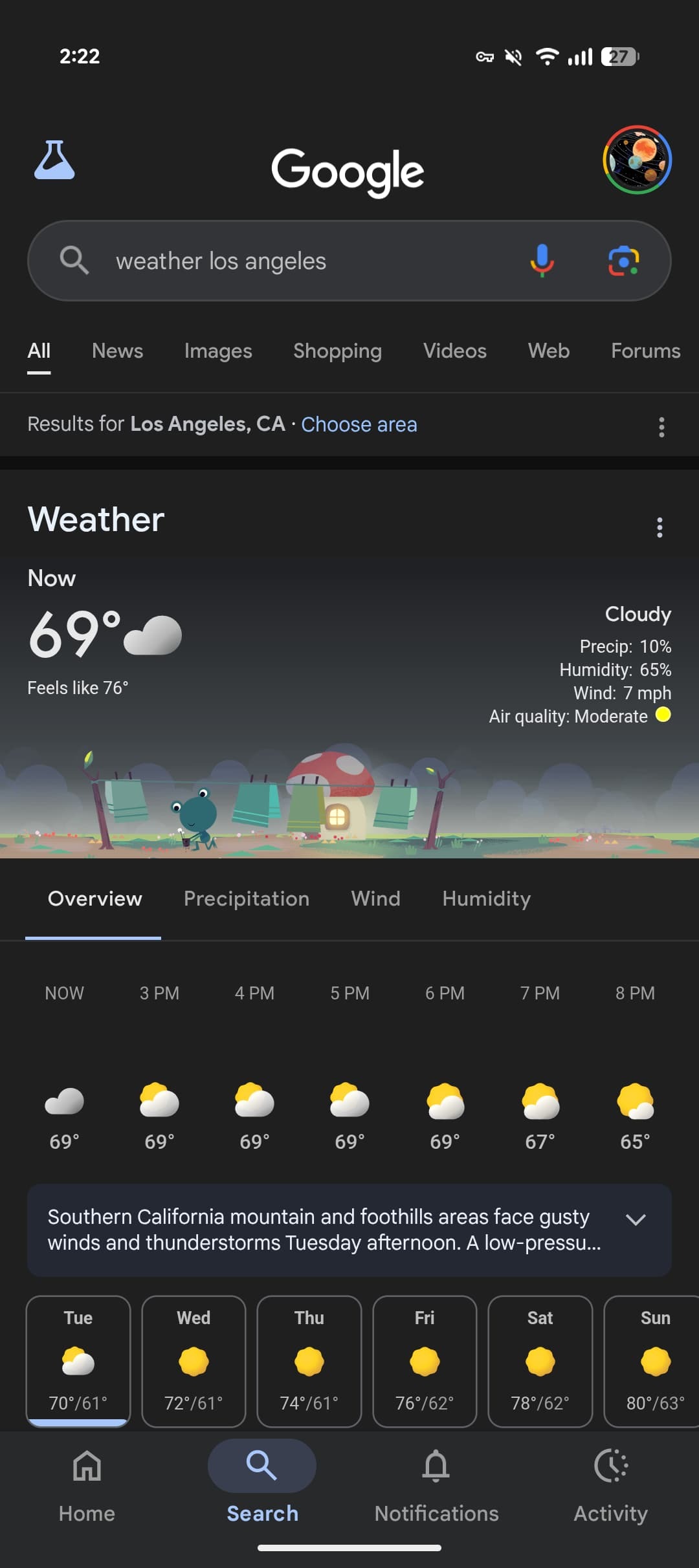The width and height of the screenshot is (699, 1568).
Task: Open the Google account profile picture
Action: [637, 160]
